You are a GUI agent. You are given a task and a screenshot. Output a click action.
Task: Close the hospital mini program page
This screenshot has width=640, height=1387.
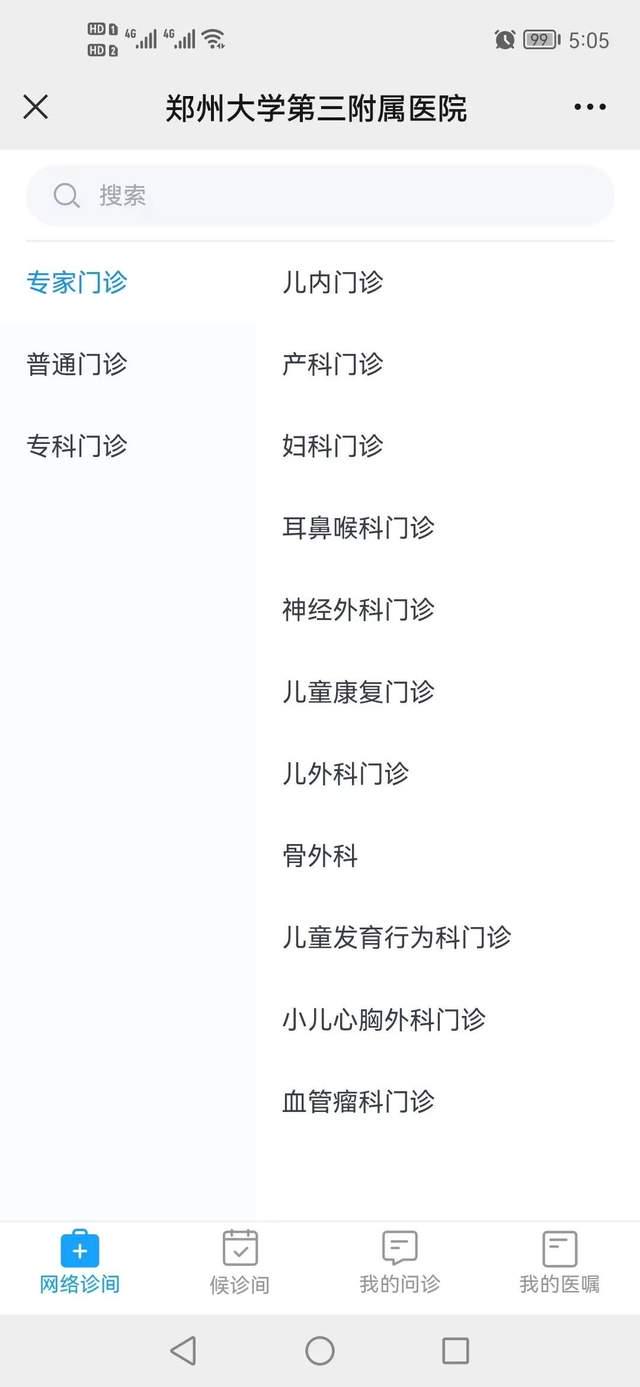[36, 107]
